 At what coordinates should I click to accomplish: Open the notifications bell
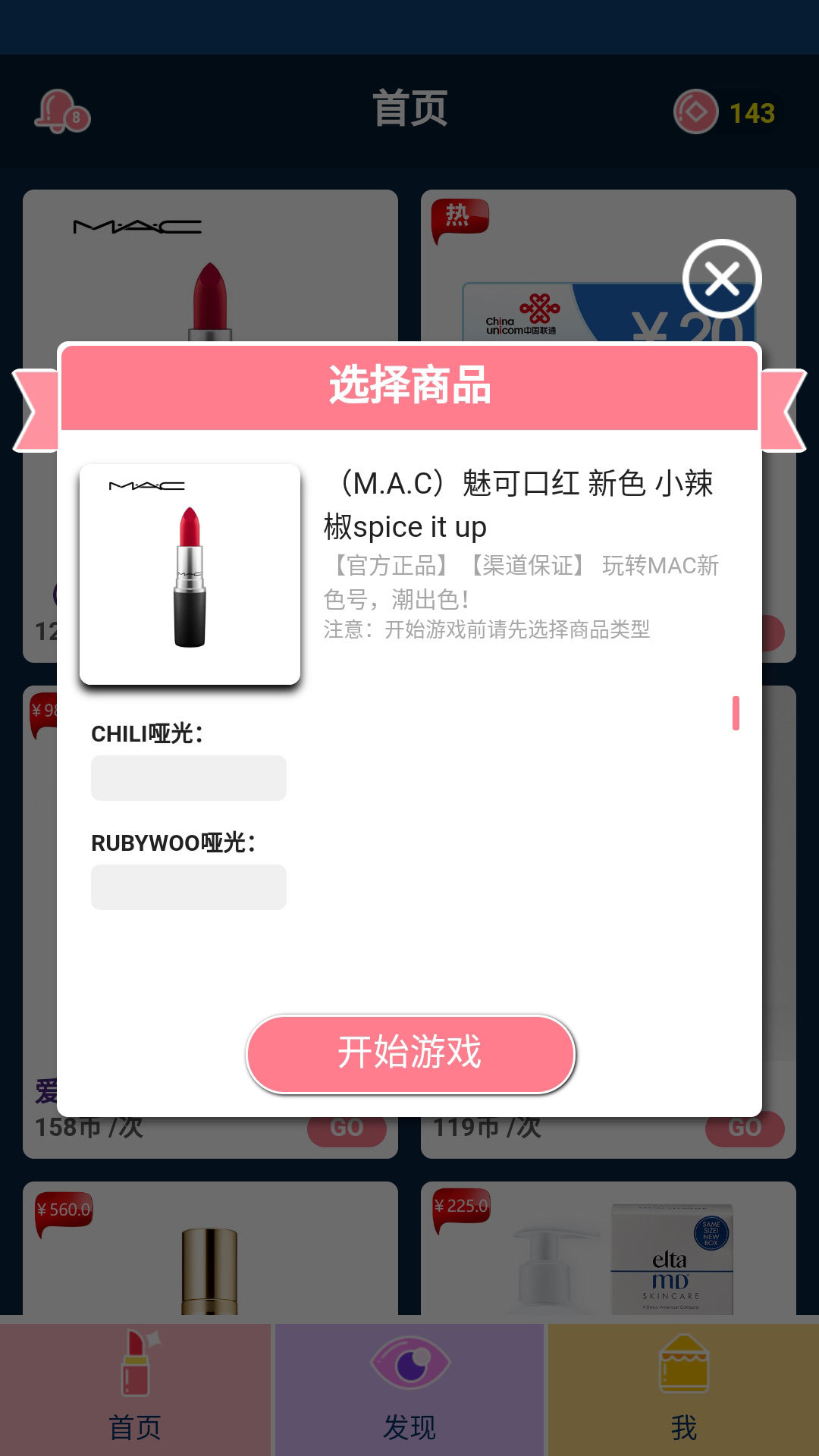pos(62,112)
